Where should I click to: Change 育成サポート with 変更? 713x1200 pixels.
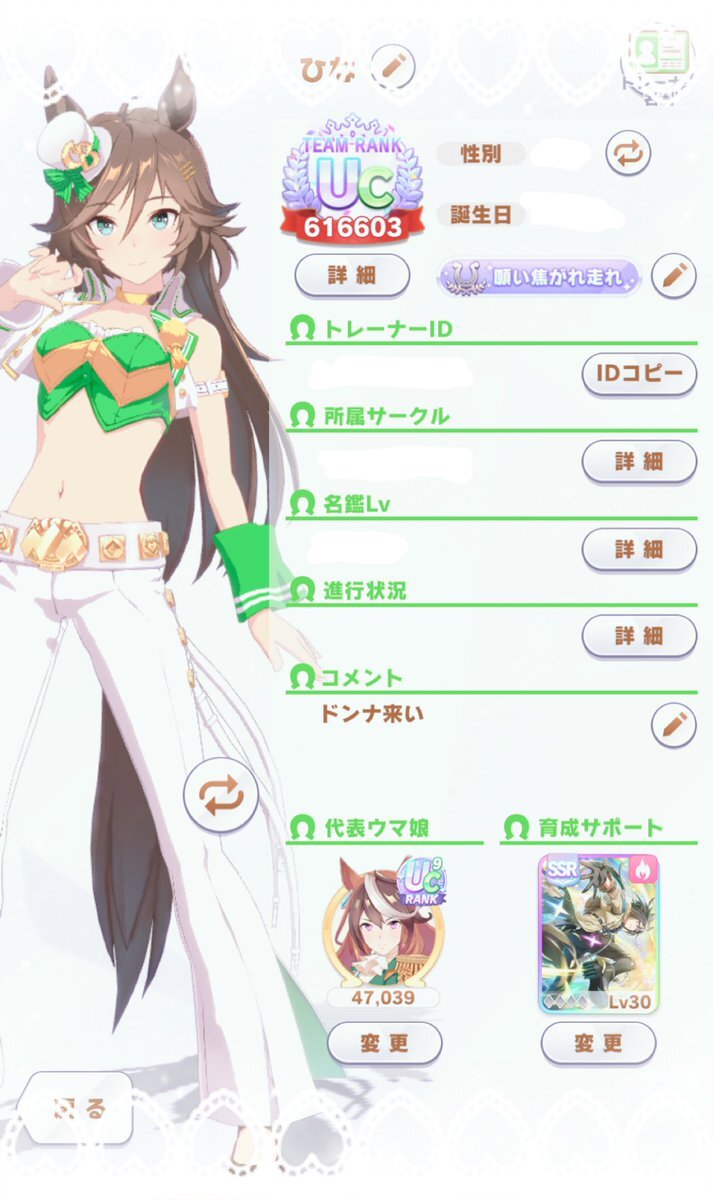pyautogui.click(x=598, y=1043)
